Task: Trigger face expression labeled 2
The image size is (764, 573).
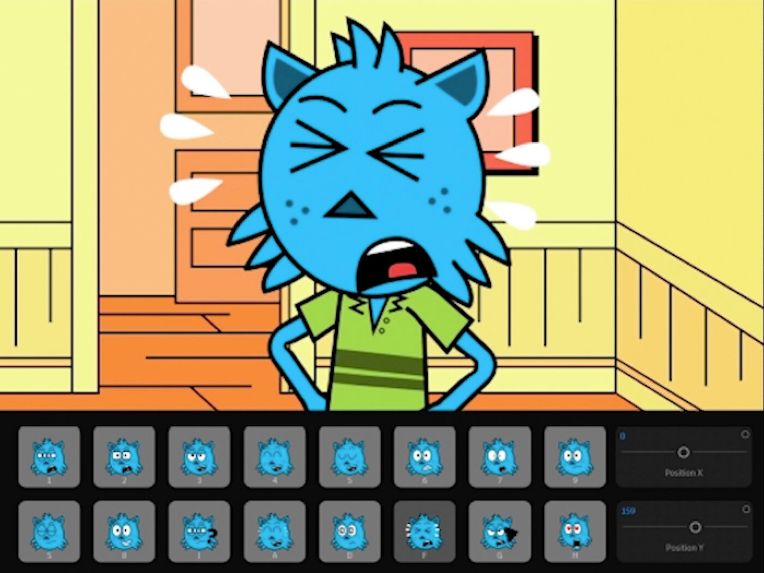Action: click(x=124, y=457)
